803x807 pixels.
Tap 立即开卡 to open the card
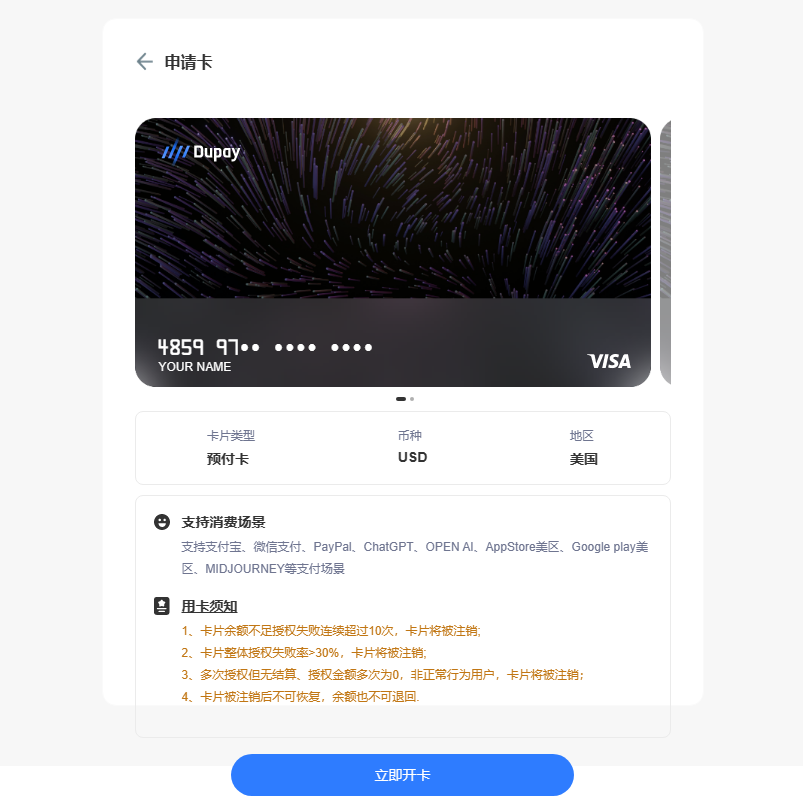402,775
